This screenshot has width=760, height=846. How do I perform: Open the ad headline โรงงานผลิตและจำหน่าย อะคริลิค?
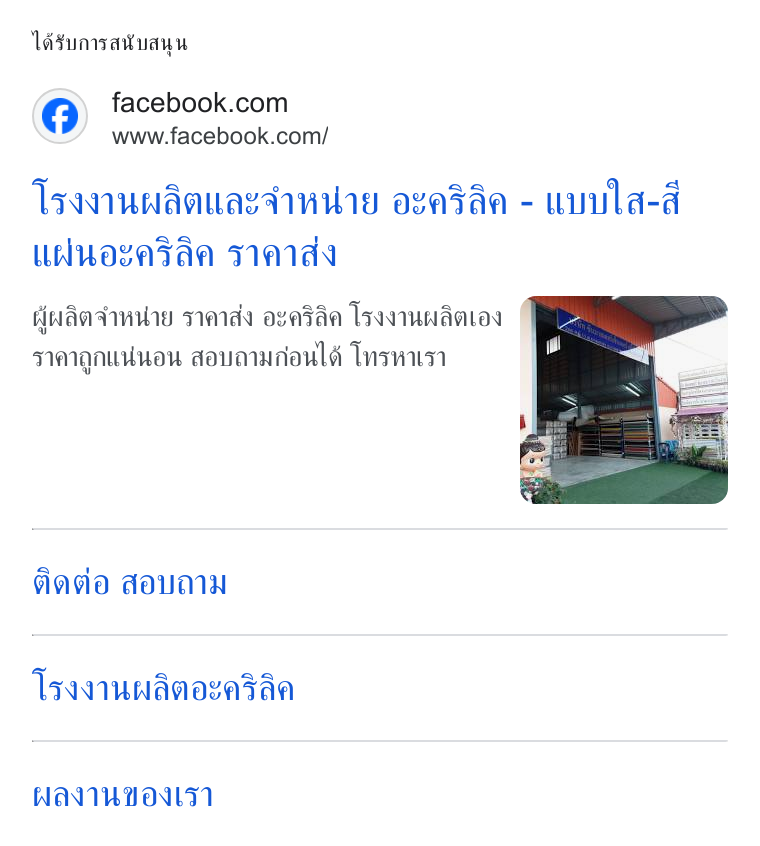click(x=356, y=226)
